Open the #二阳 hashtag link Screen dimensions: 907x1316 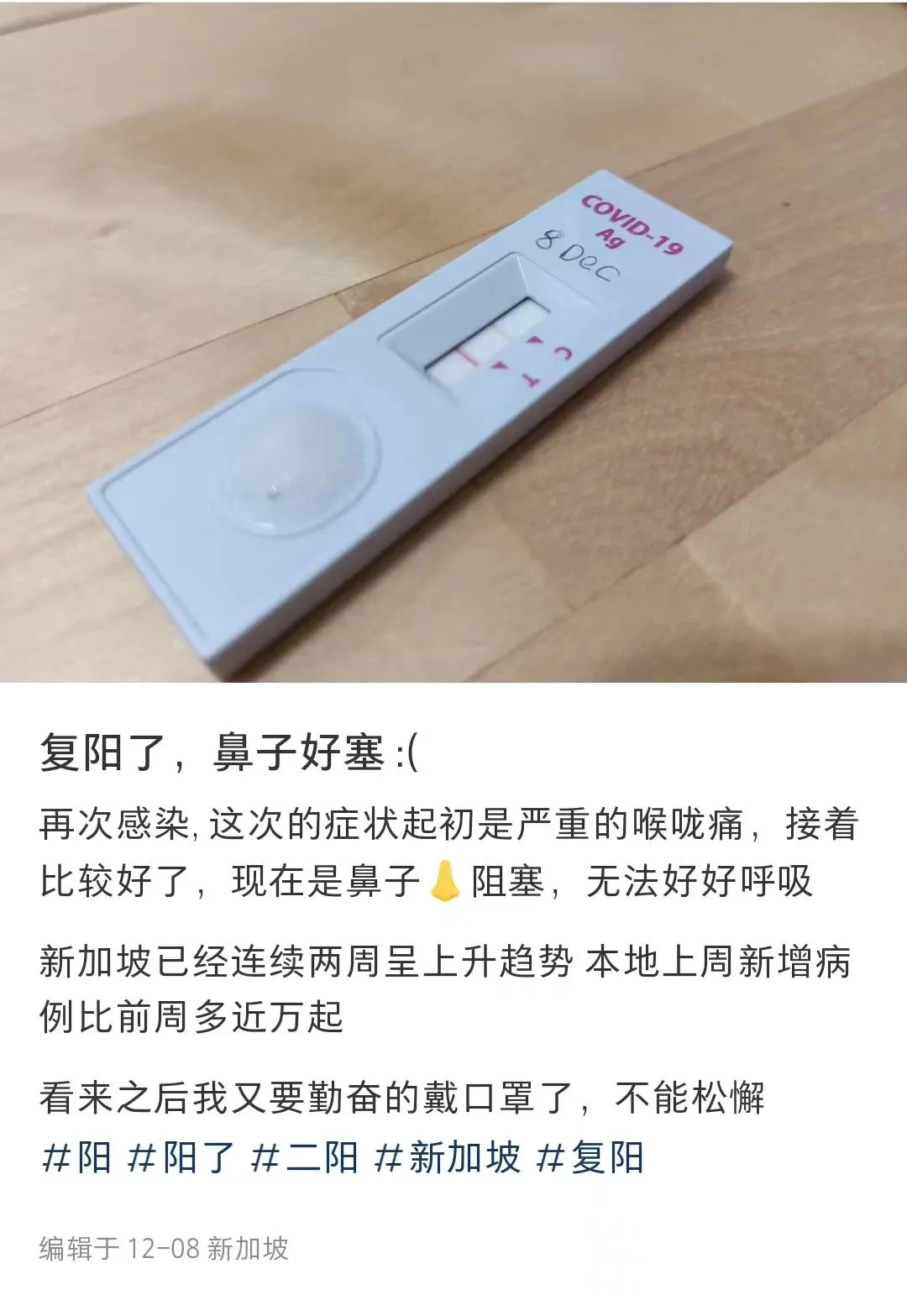(305, 1158)
